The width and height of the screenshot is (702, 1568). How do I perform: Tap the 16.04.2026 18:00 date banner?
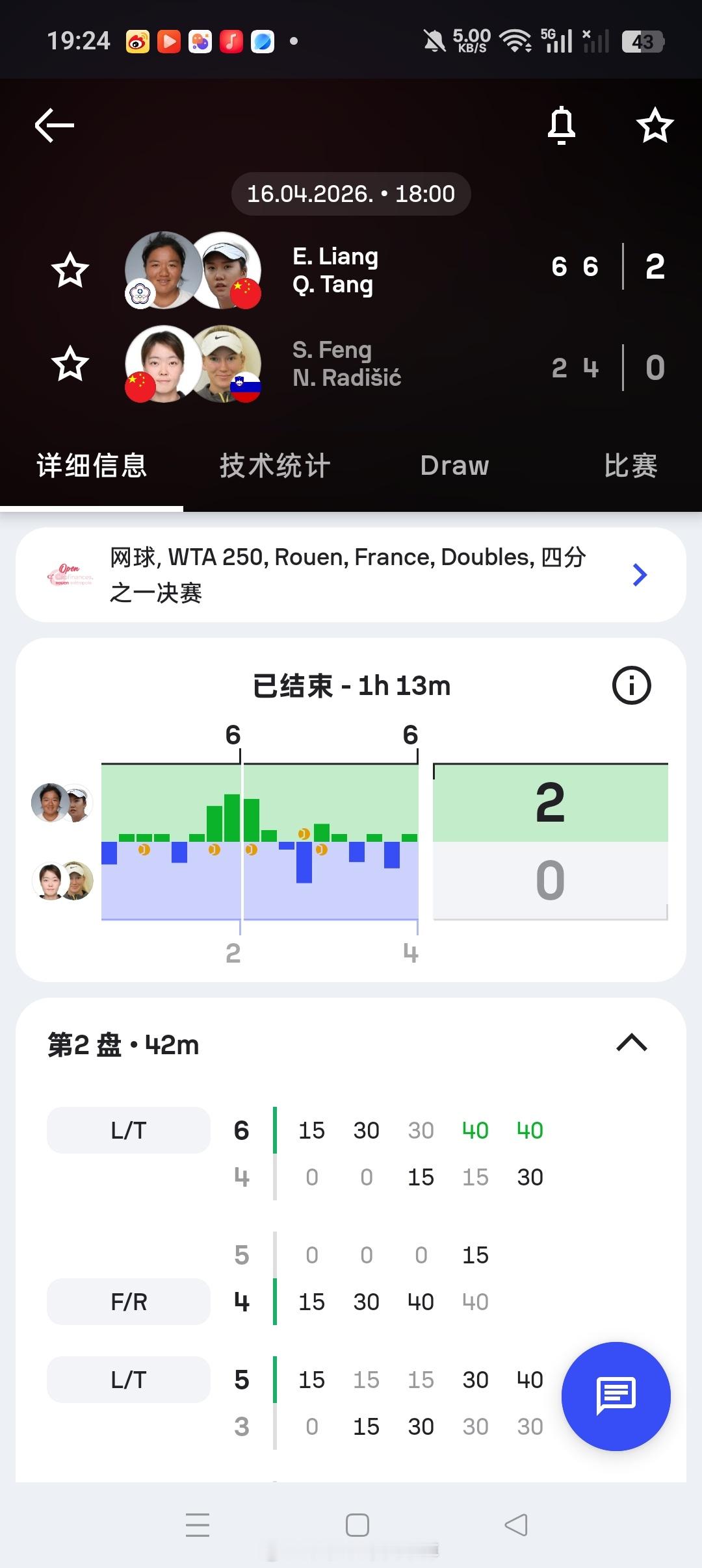click(351, 193)
